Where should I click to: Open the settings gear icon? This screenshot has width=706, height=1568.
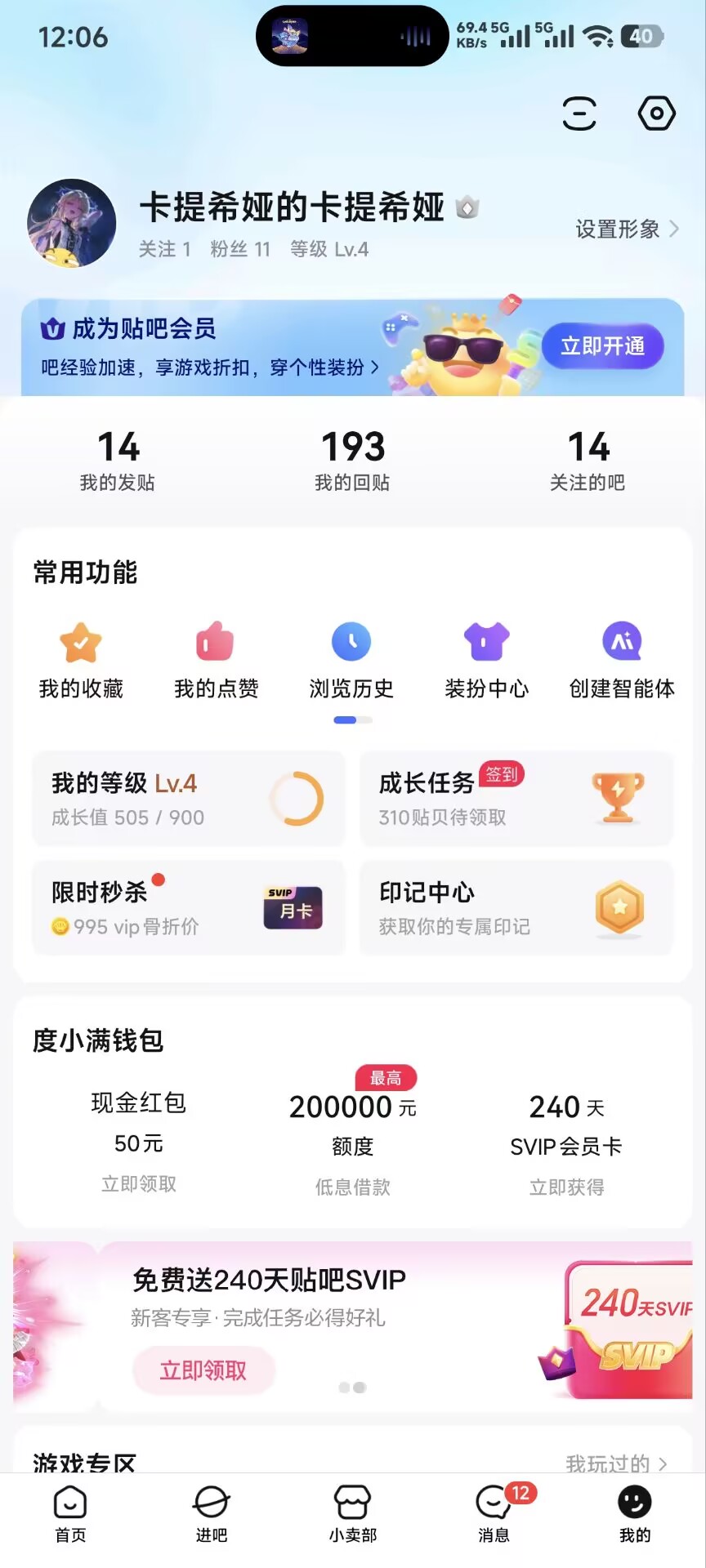655,114
